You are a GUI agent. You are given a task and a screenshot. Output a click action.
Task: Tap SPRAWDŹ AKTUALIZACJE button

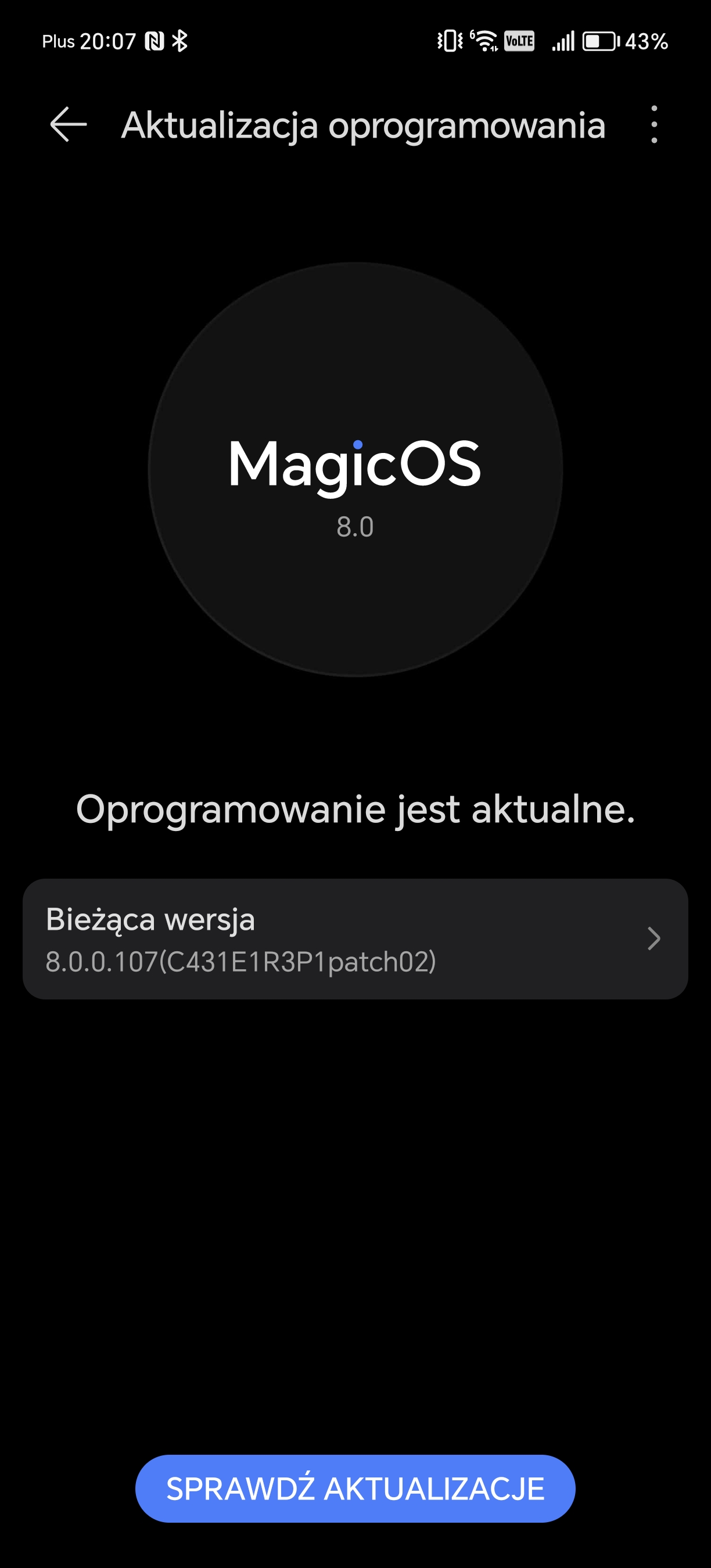pyautogui.click(x=355, y=1489)
